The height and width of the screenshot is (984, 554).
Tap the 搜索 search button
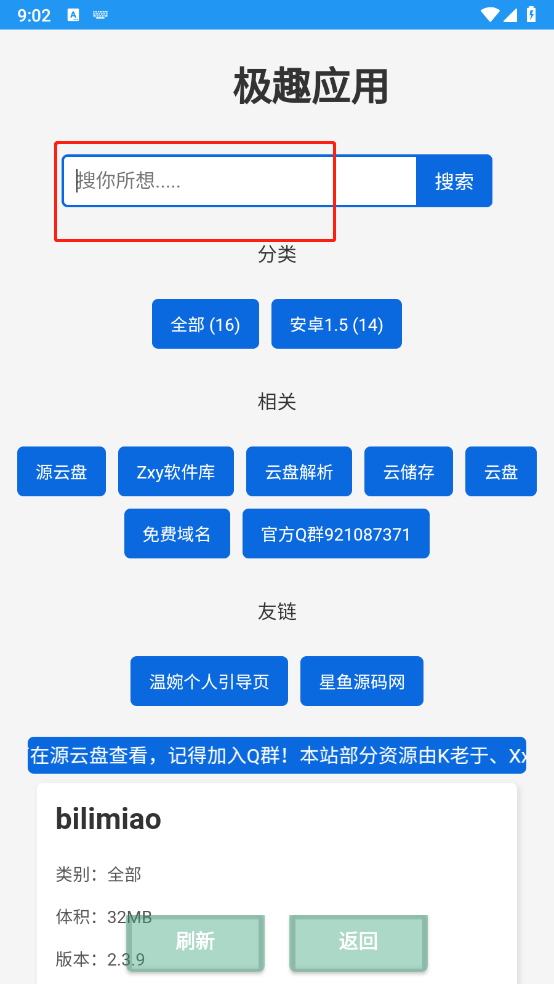tap(454, 181)
